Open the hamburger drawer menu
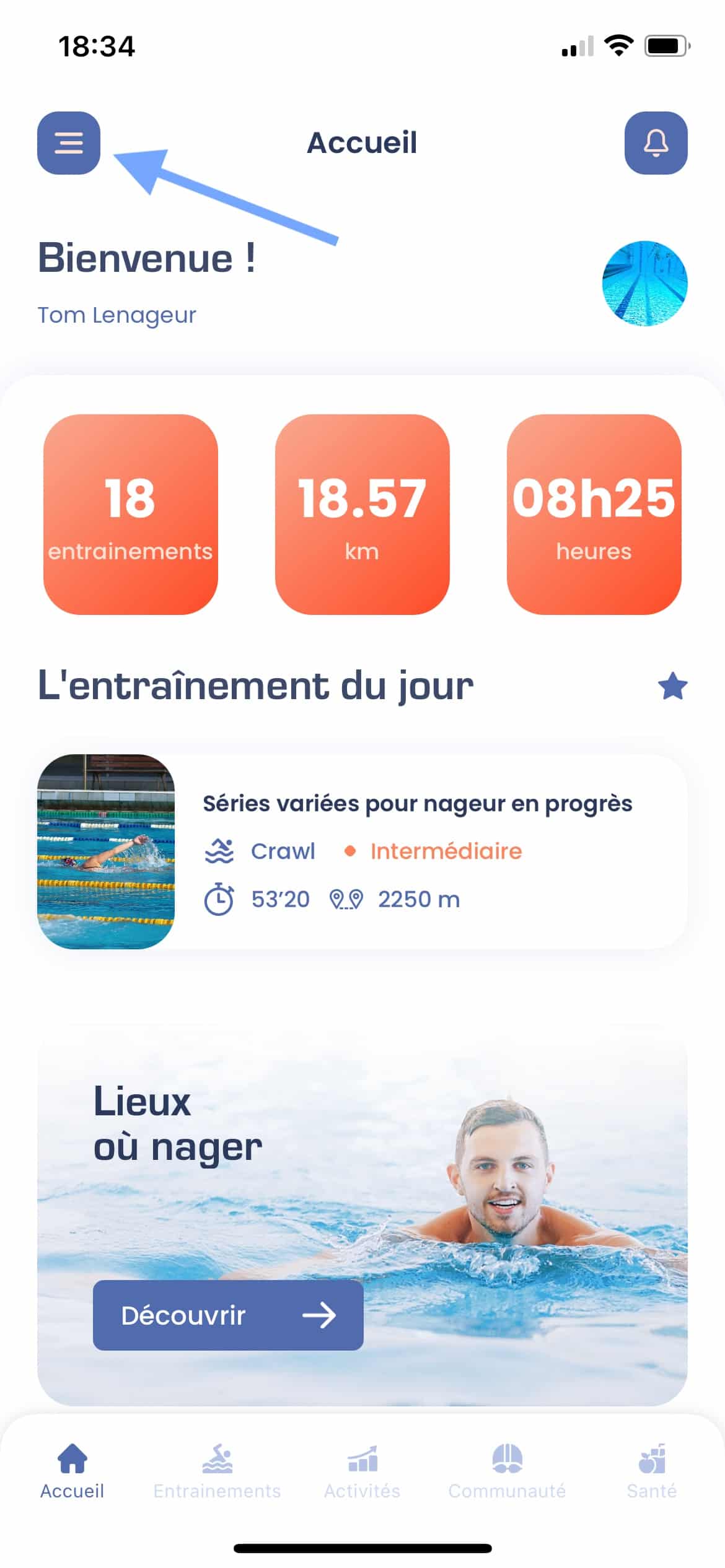Image resolution: width=725 pixels, height=1568 pixels. pyautogui.click(x=69, y=143)
